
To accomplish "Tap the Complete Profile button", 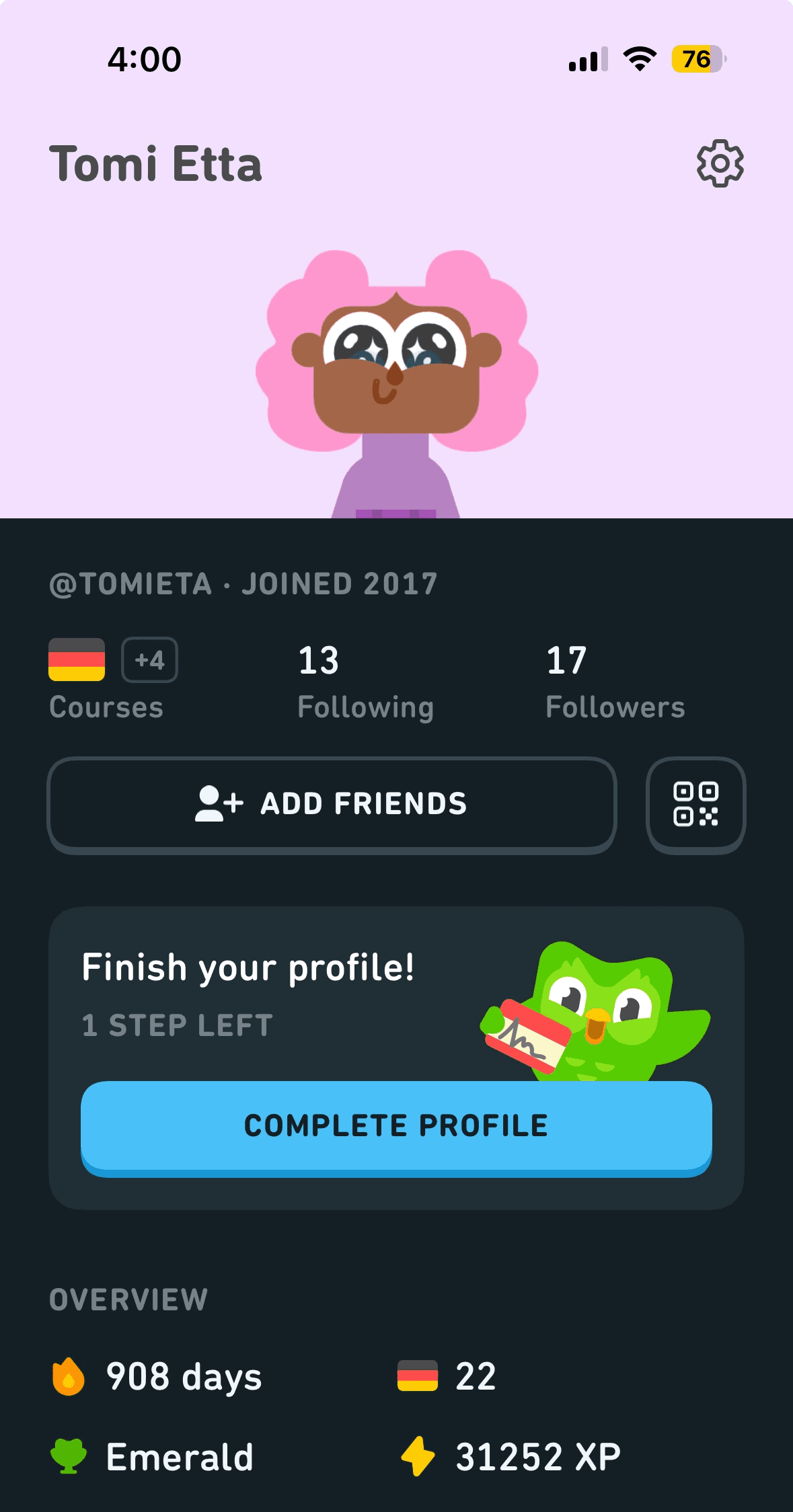I will (x=396, y=1127).
